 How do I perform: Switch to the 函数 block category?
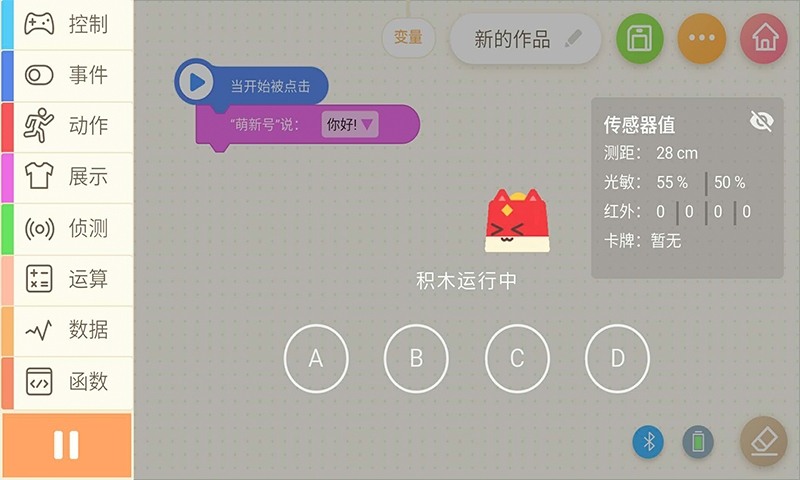click(x=67, y=381)
